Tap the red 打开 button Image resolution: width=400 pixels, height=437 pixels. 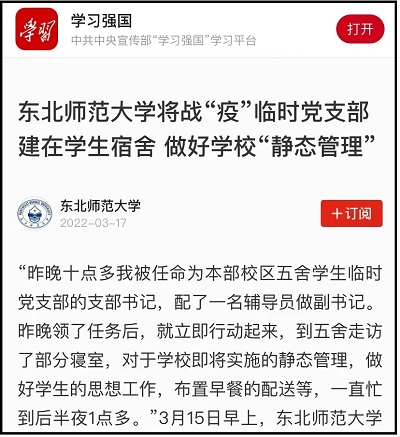pos(360,29)
